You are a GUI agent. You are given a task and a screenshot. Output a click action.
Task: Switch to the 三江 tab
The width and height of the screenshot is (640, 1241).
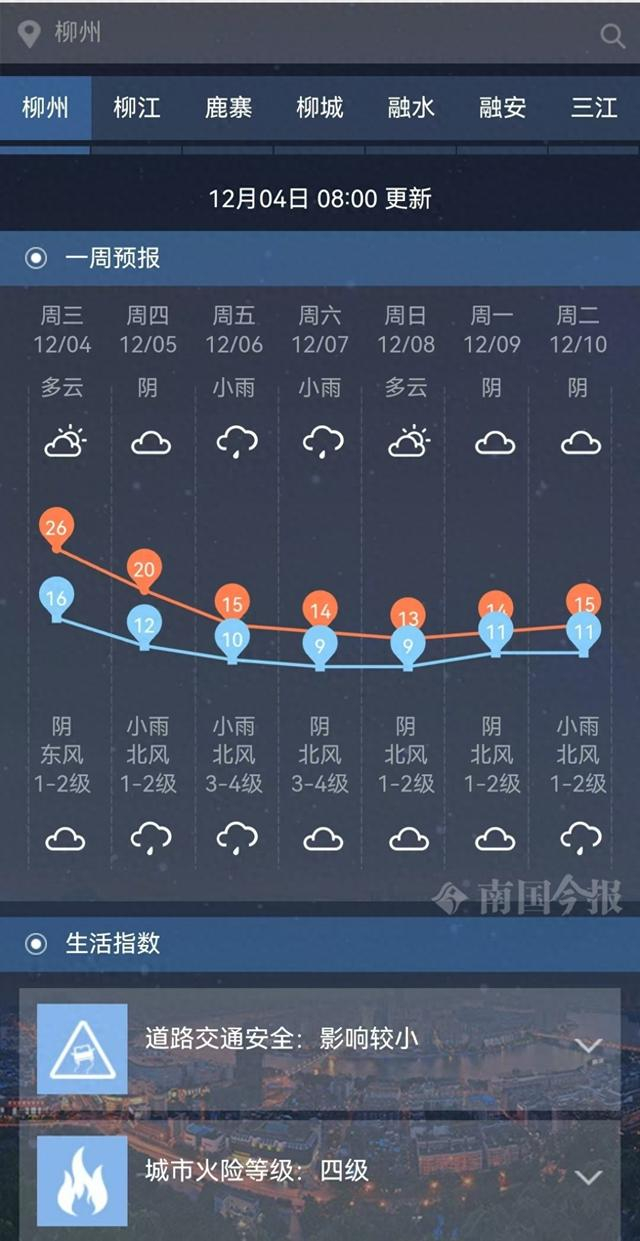tap(594, 107)
